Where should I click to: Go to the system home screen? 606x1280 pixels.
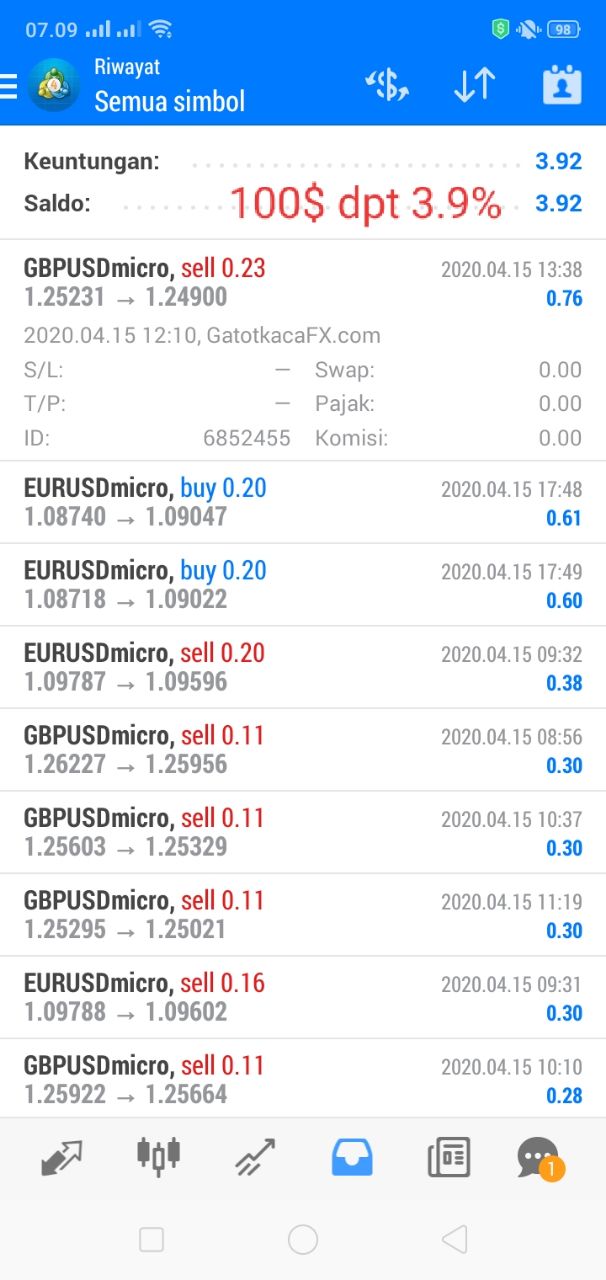click(x=302, y=1240)
